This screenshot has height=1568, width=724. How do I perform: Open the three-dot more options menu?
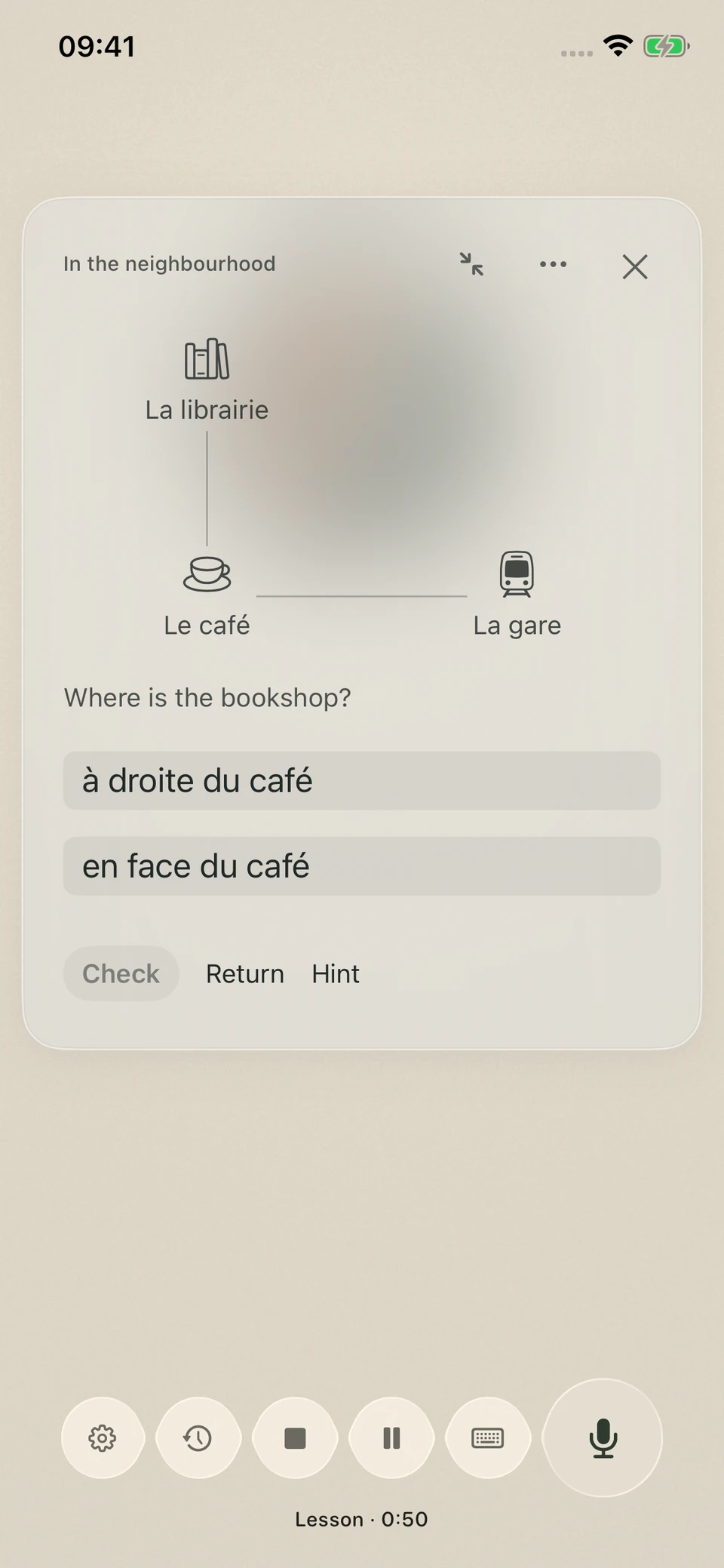(553, 264)
